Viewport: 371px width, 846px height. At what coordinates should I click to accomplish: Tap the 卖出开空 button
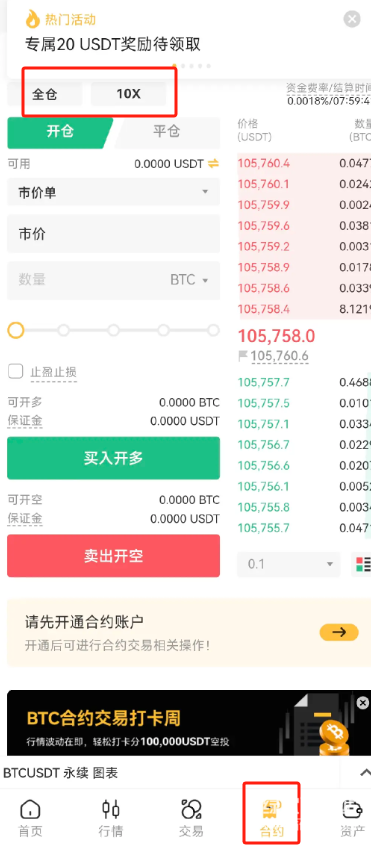[114, 556]
